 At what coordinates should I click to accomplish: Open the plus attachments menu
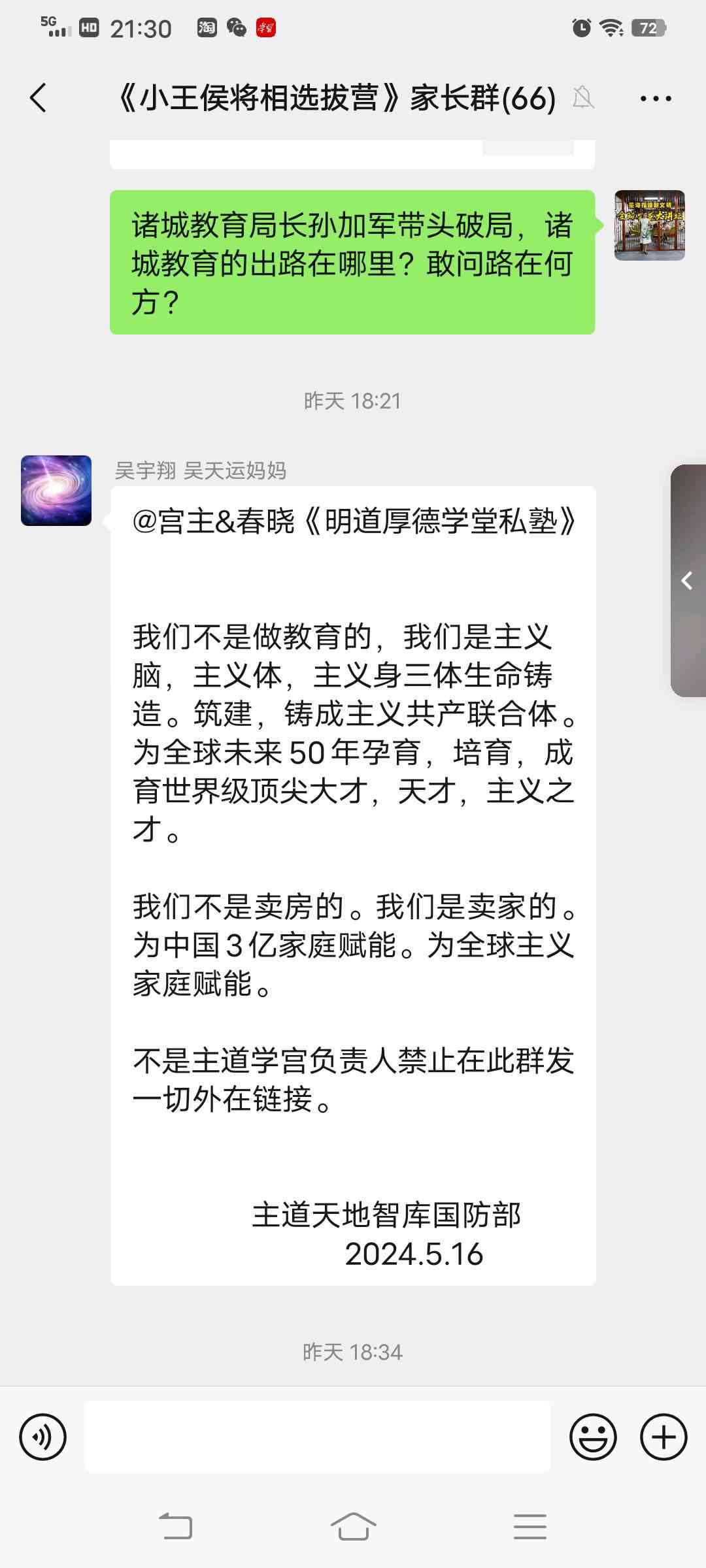pyautogui.click(x=664, y=1437)
